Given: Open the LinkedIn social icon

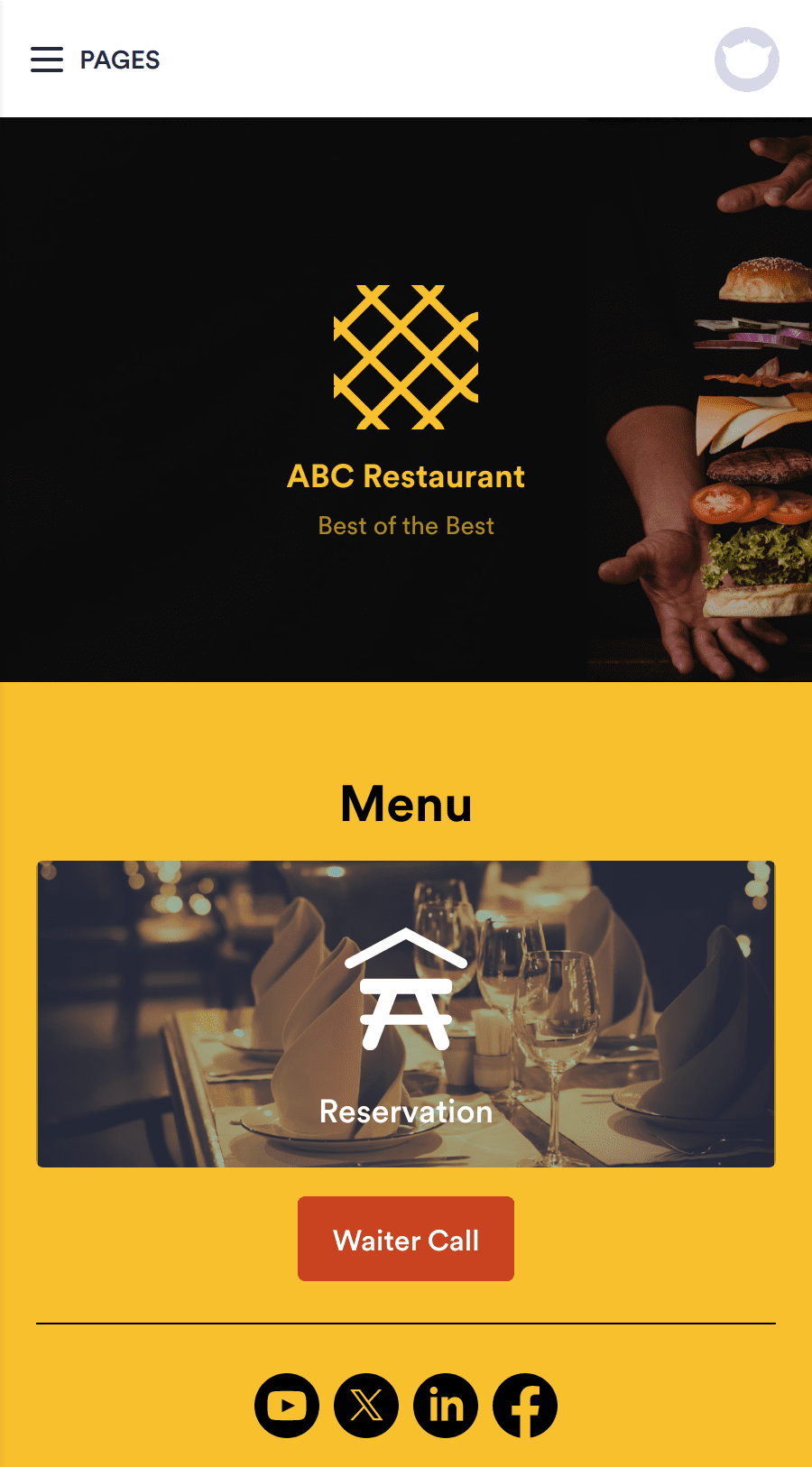Looking at the screenshot, I should 446,1405.
